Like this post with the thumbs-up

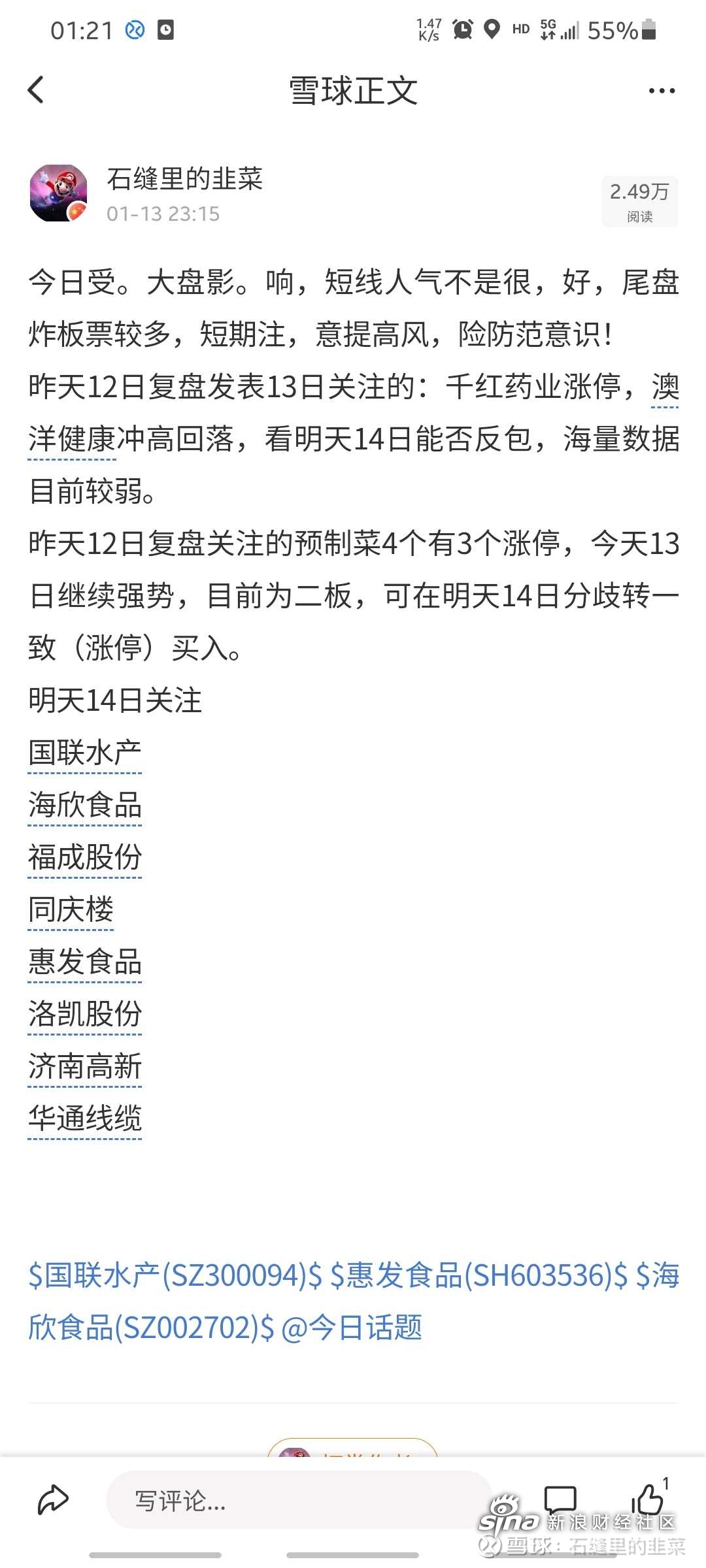point(648,1498)
